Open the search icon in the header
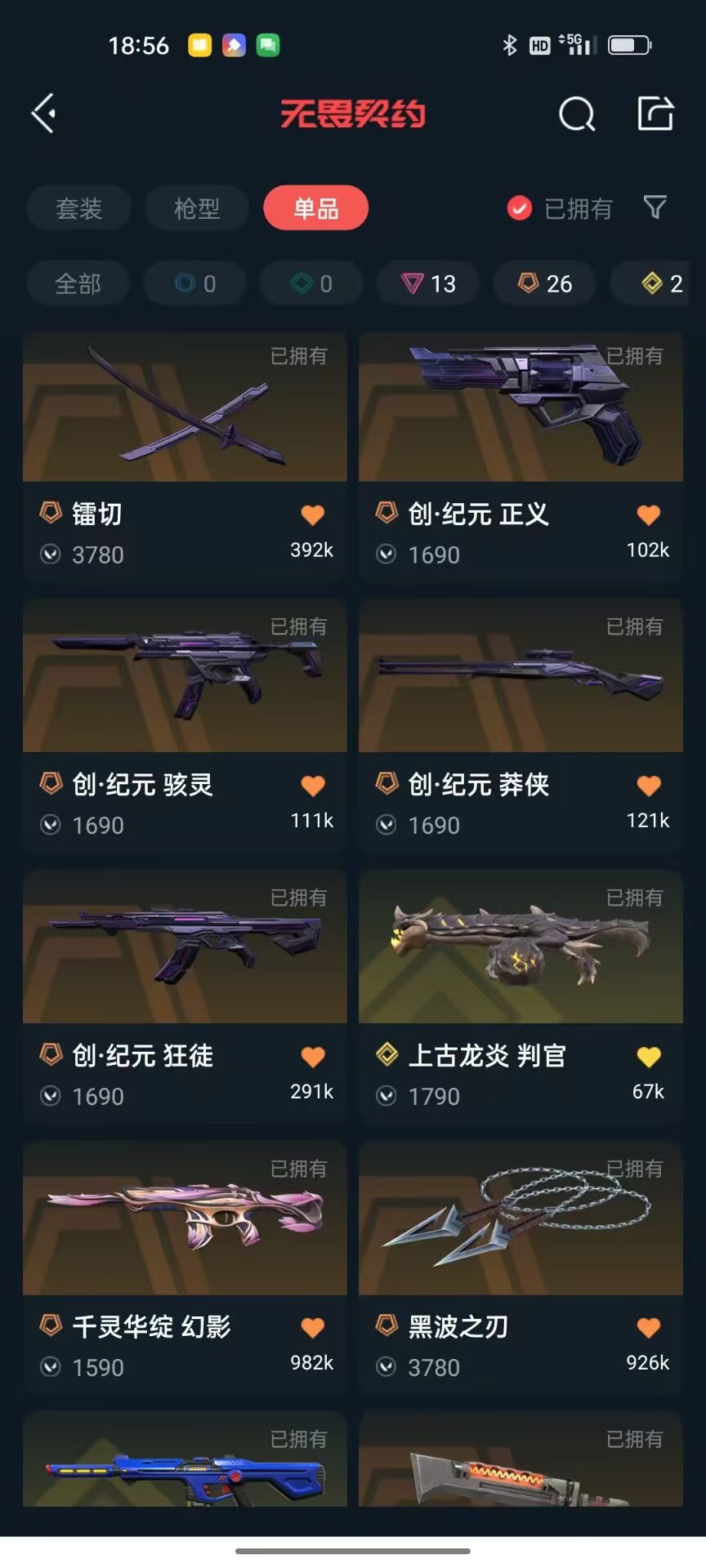This screenshot has width=706, height=1568. click(577, 114)
